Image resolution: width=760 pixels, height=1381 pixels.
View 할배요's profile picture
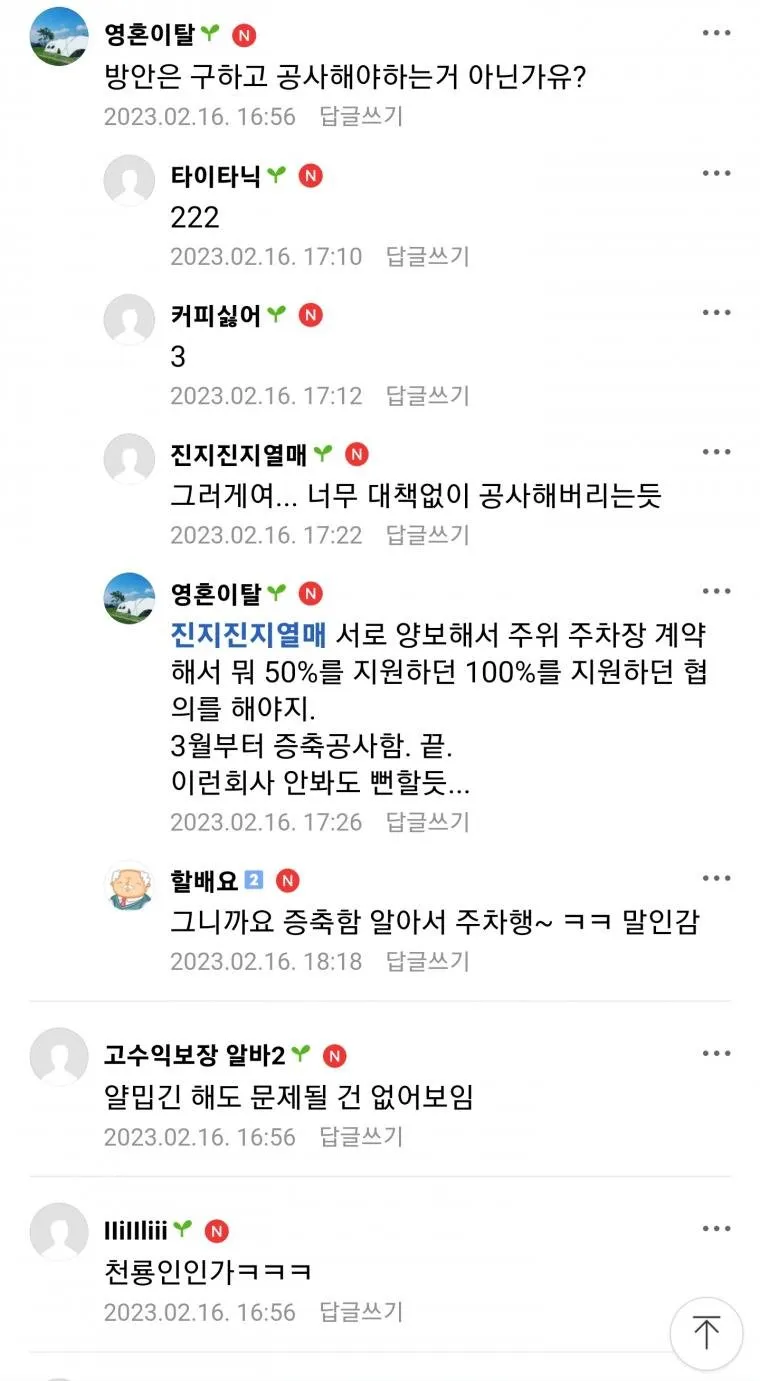coord(130,885)
